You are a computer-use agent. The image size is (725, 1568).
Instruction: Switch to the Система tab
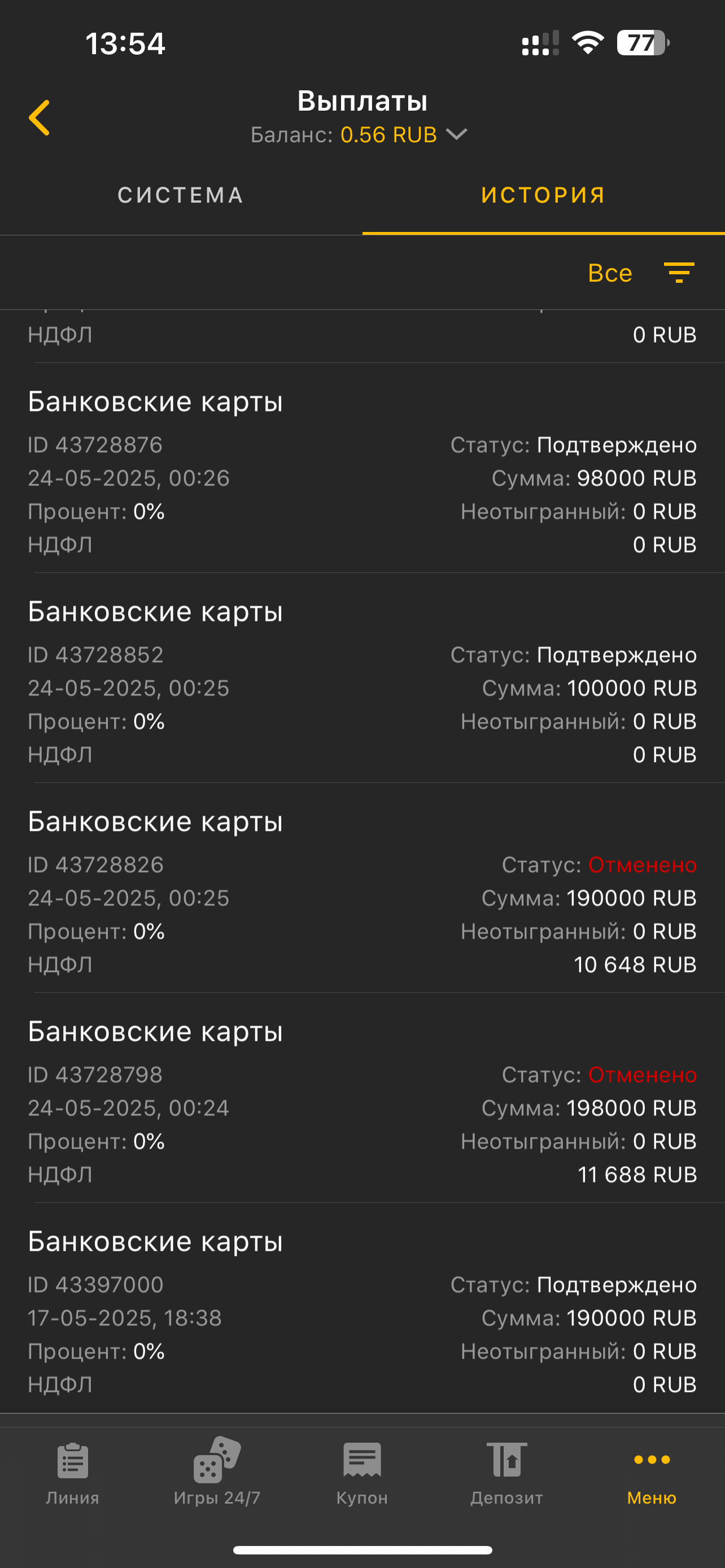(181, 195)
